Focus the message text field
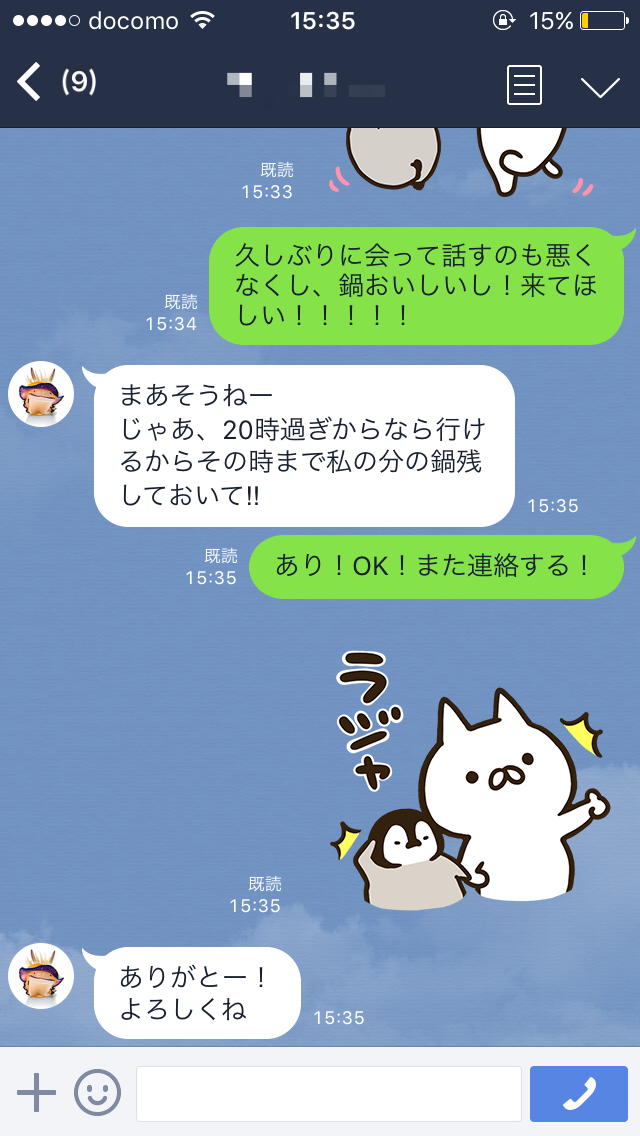This screenshot has width=640, height=1136. coord(329,1093)
